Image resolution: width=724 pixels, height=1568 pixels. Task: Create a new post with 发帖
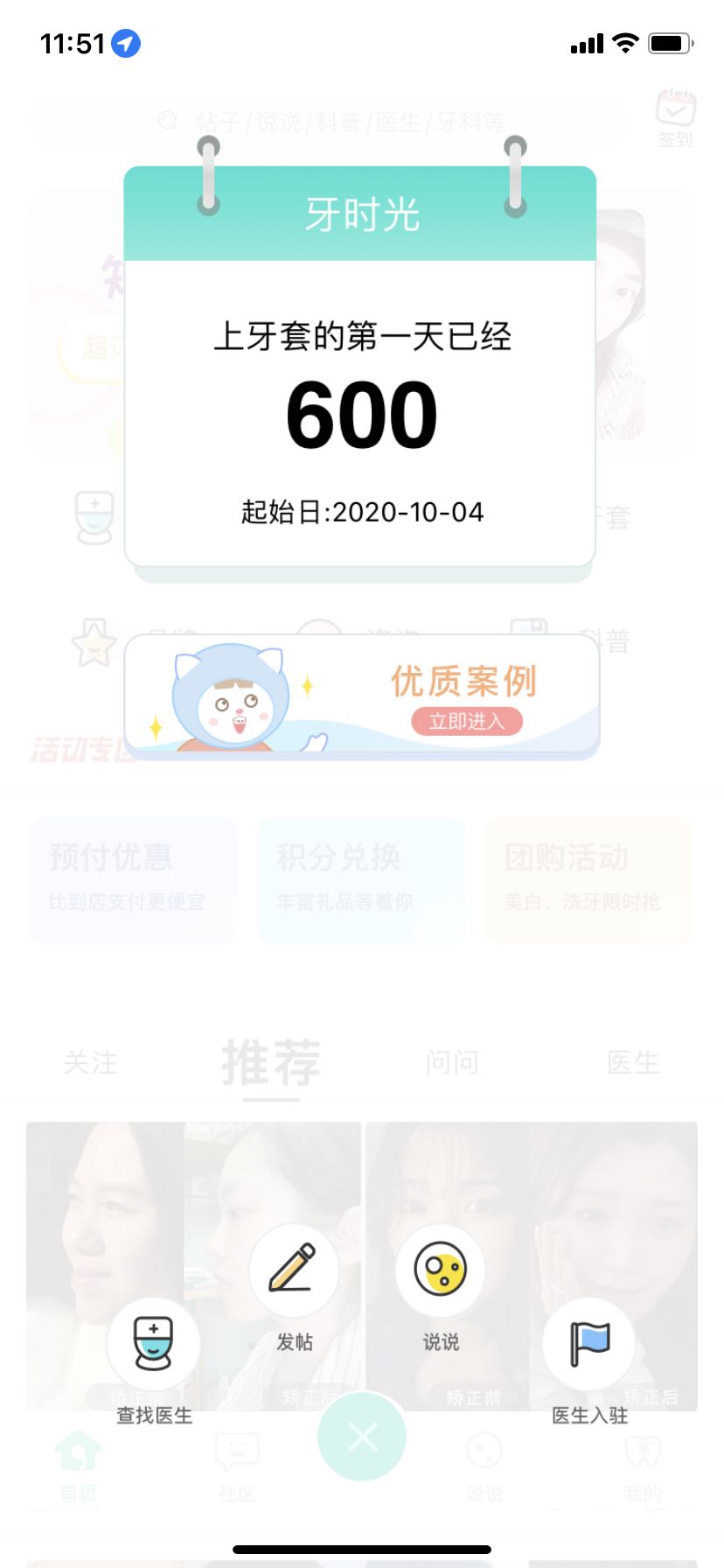(x=294, y=1270)
